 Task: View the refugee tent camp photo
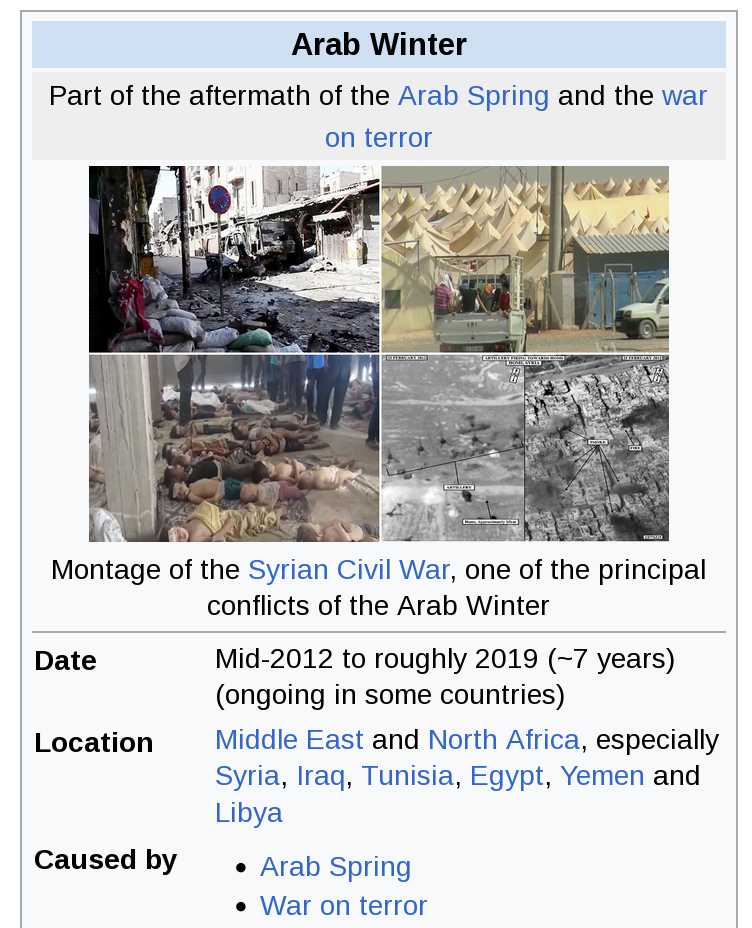tap(524, 259)
